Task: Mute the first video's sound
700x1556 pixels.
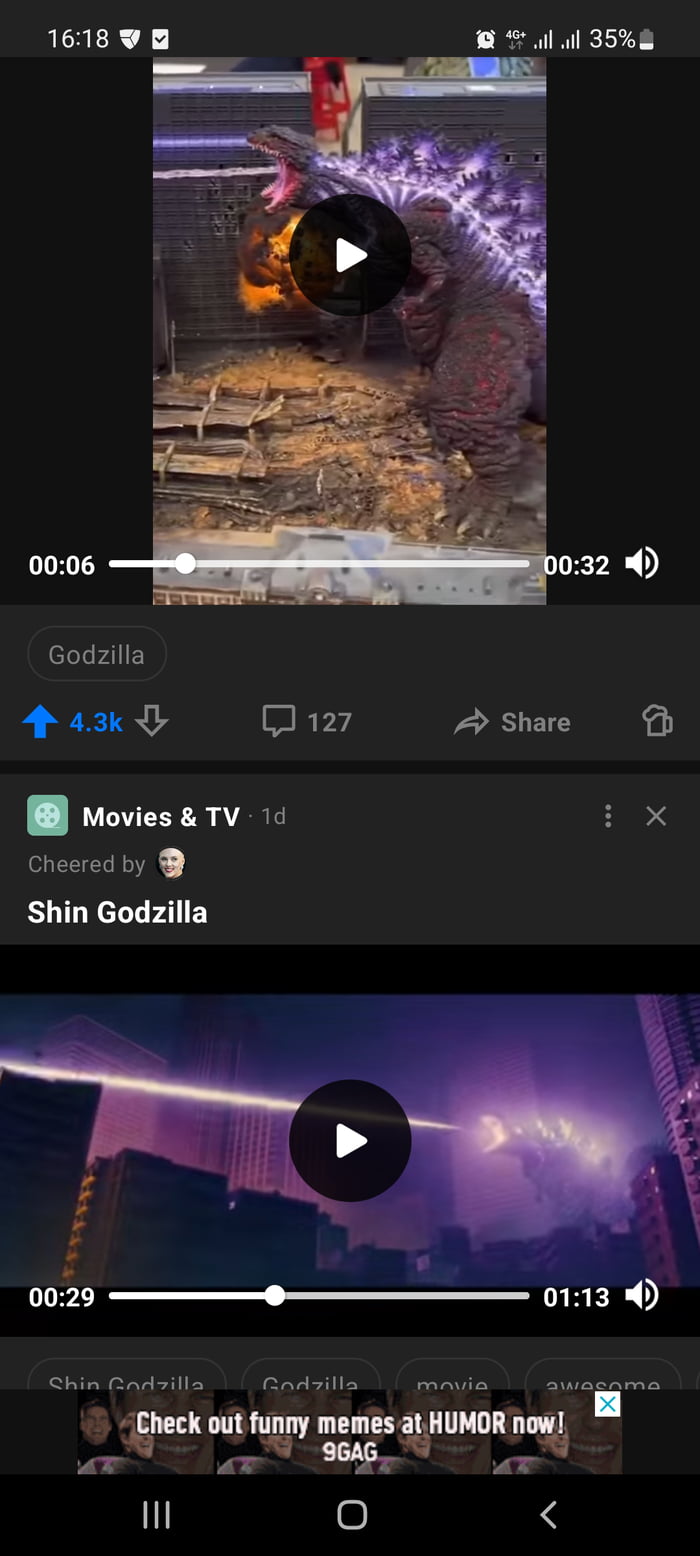Action: coord(642,564)
